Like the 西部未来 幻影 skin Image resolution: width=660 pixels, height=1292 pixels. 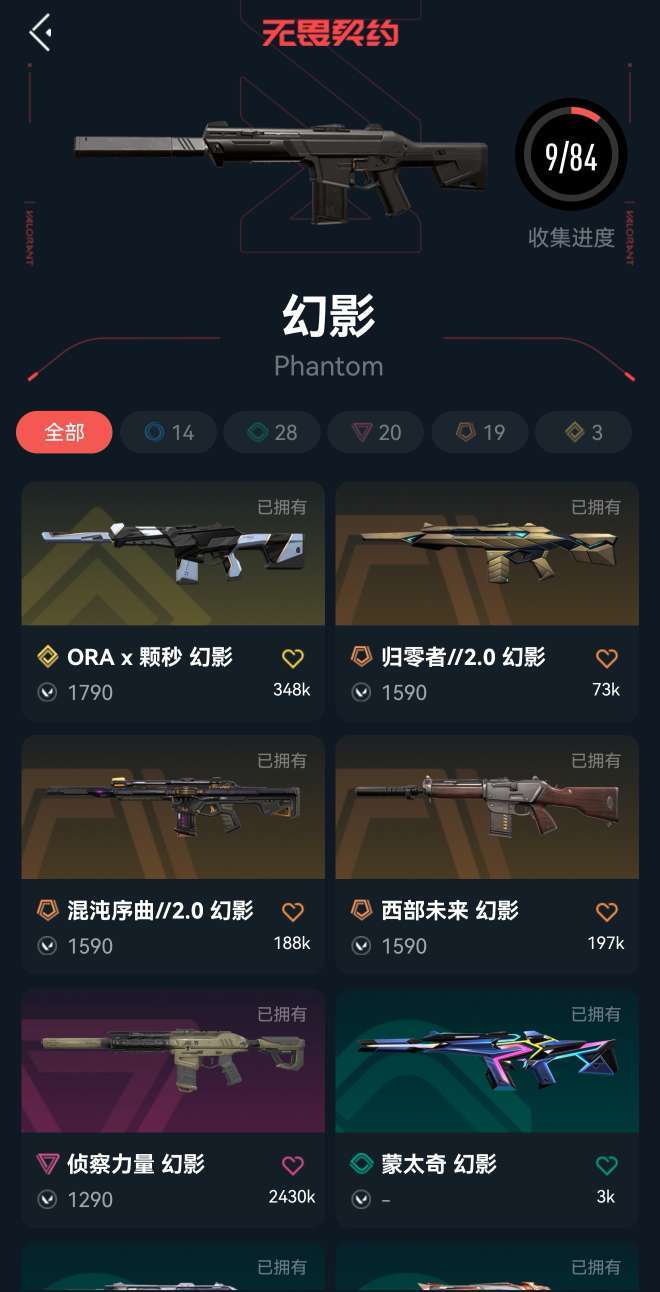click(606, 911)
